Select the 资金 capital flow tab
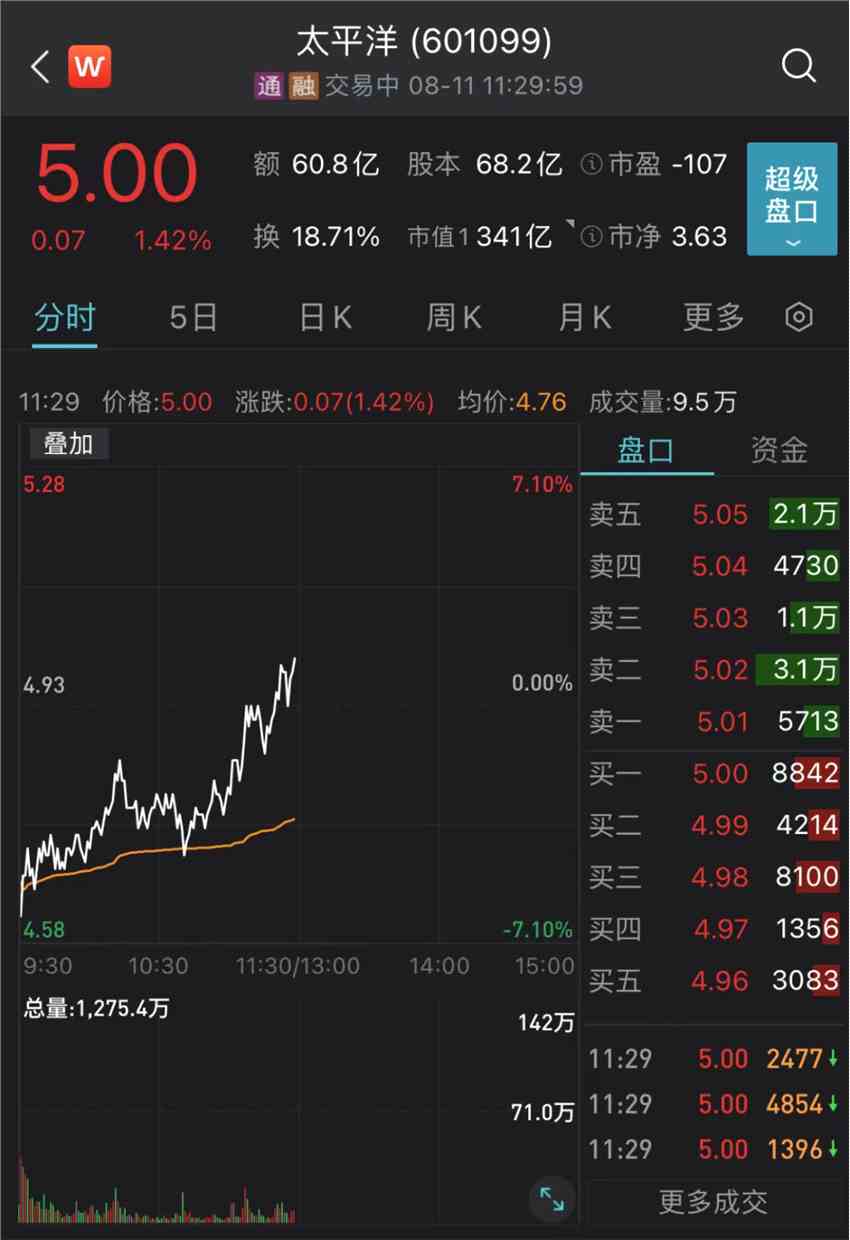 coord(779,450)
